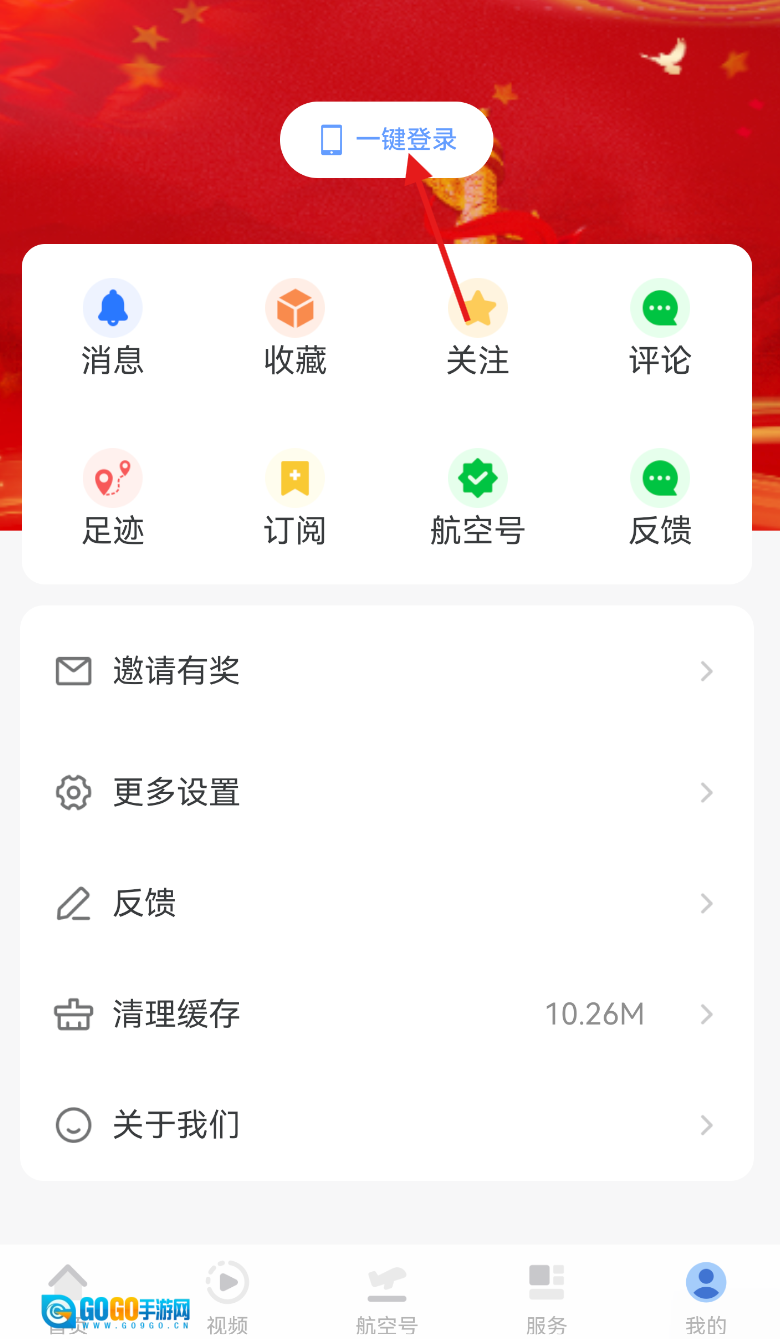Switch to the 服务 tab
Viewport: 780px width, 1339px height.
(546, 1298)
